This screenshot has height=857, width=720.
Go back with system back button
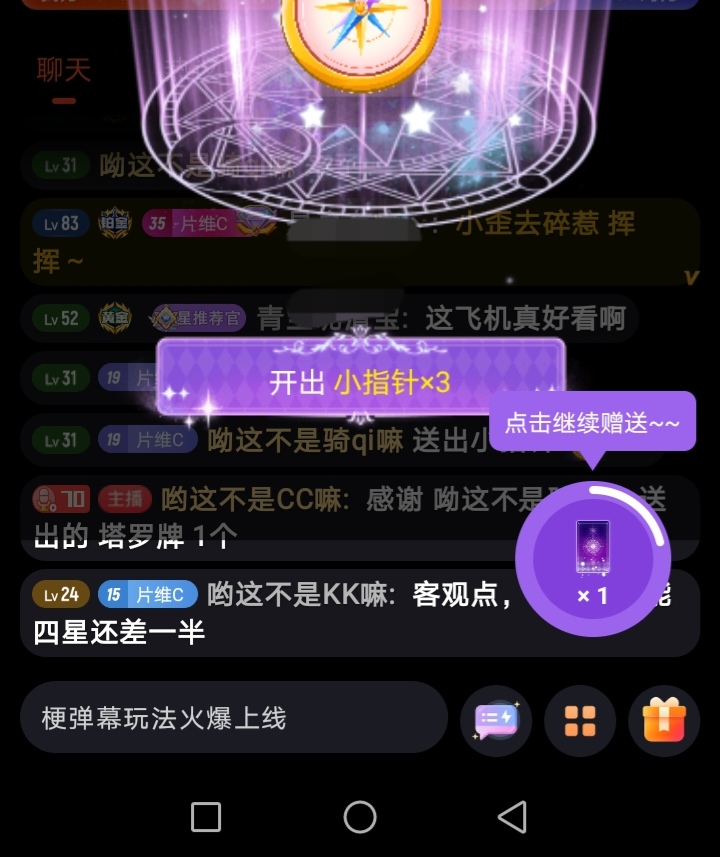512,817
